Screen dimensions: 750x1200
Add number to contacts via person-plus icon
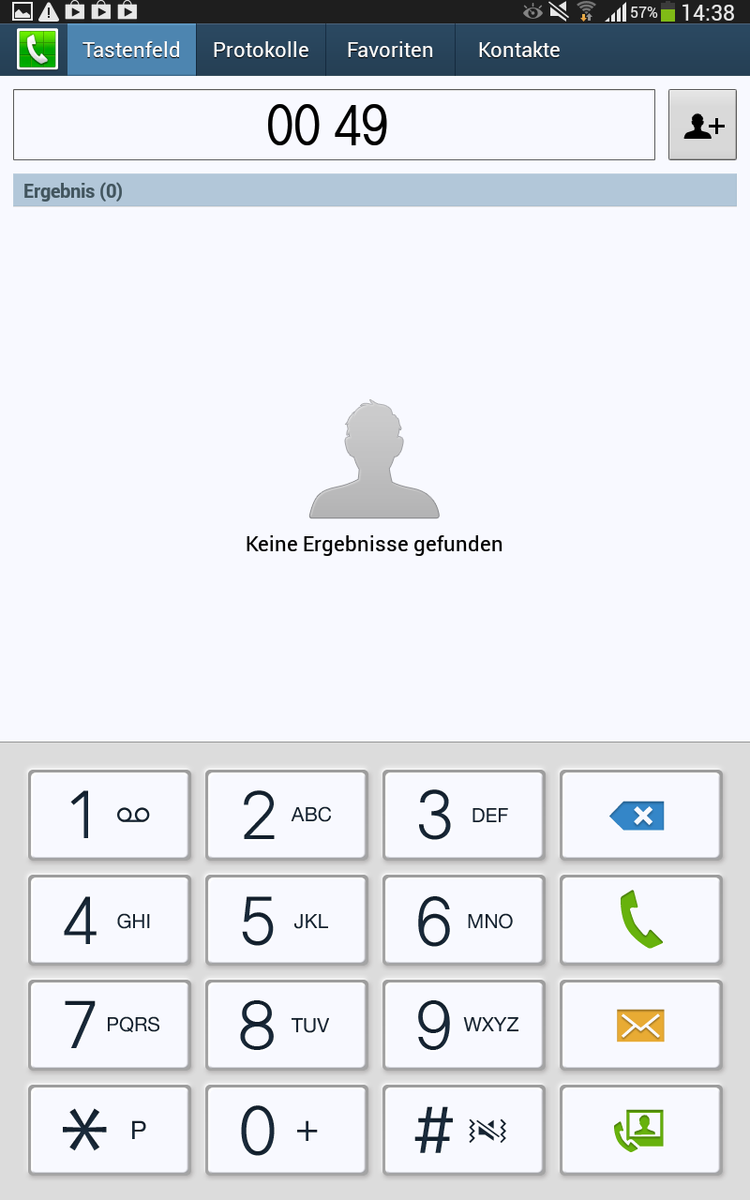(702, 125)
